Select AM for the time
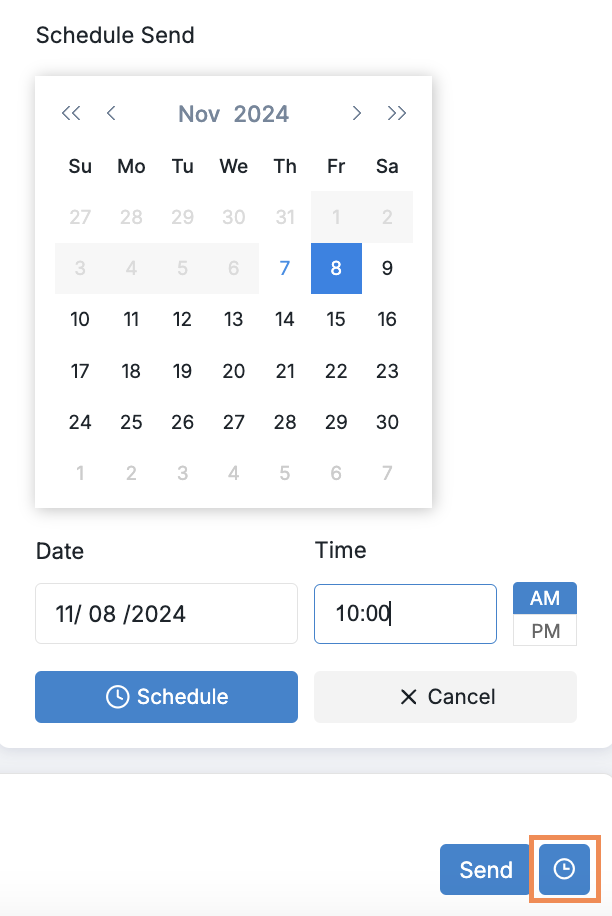 coord(545,598)
